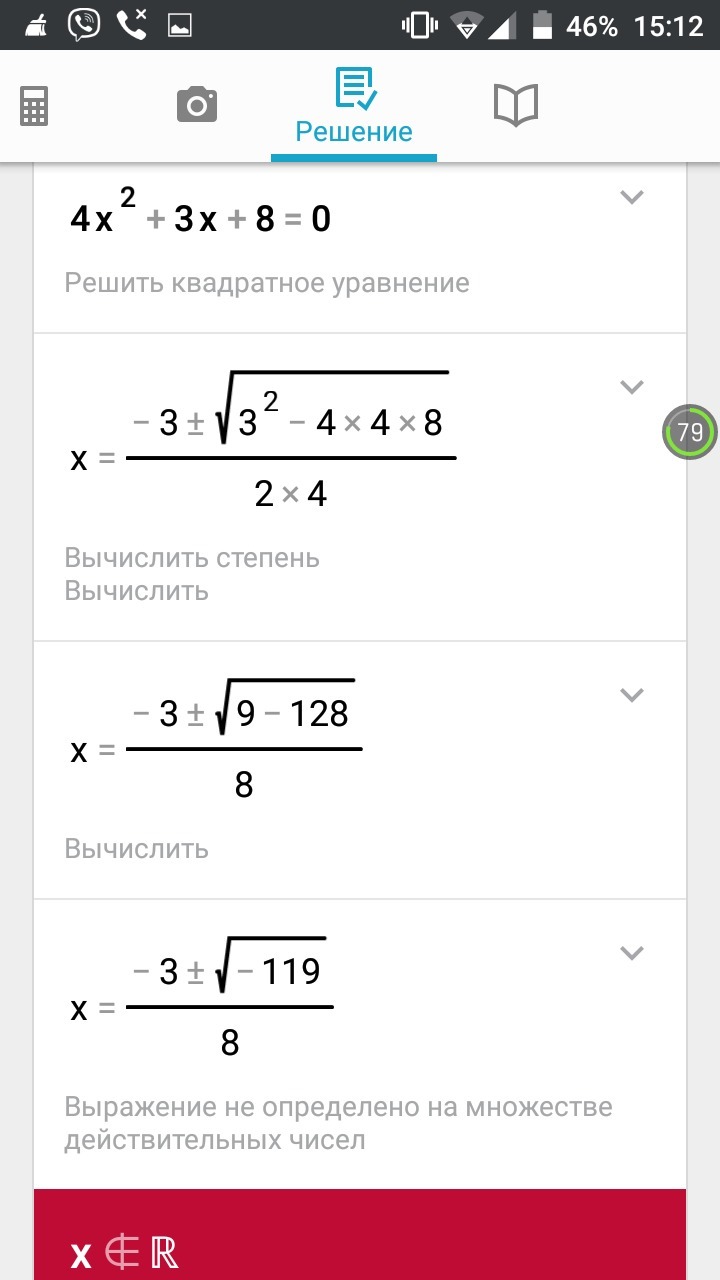Viewport: 720px width, 1280px height.
Task: Switch to the calculator tab
Action: (x=34, y=105)
